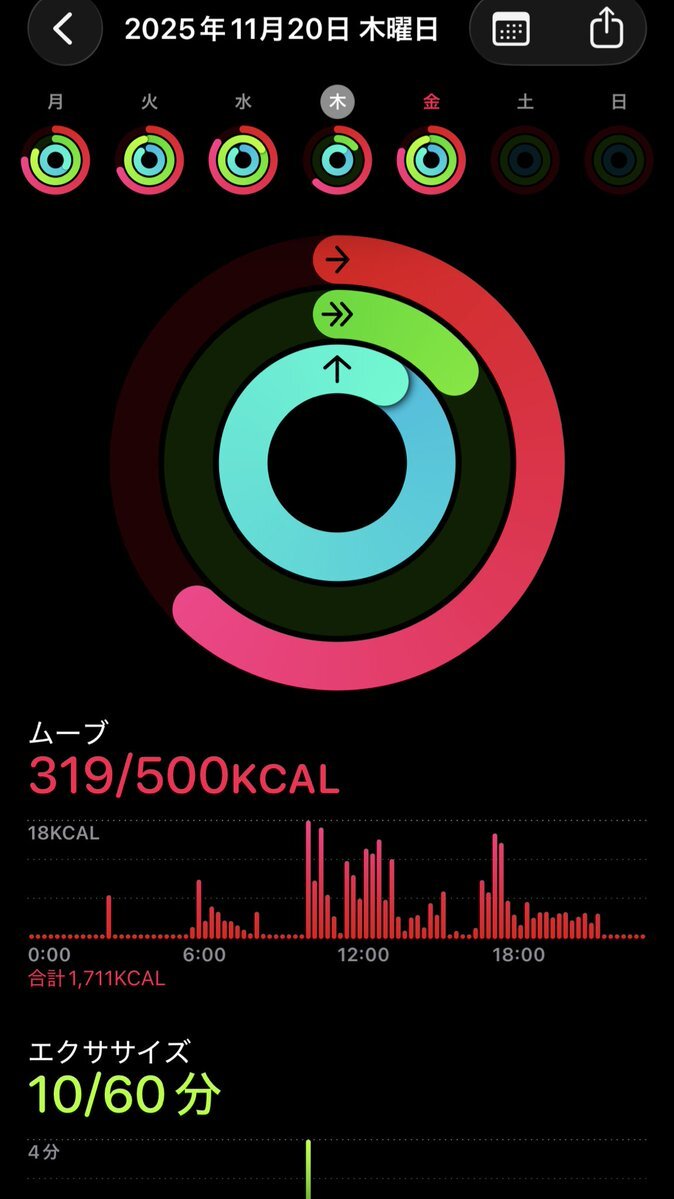Select Monday (月) activity rings

pos(56,160)
